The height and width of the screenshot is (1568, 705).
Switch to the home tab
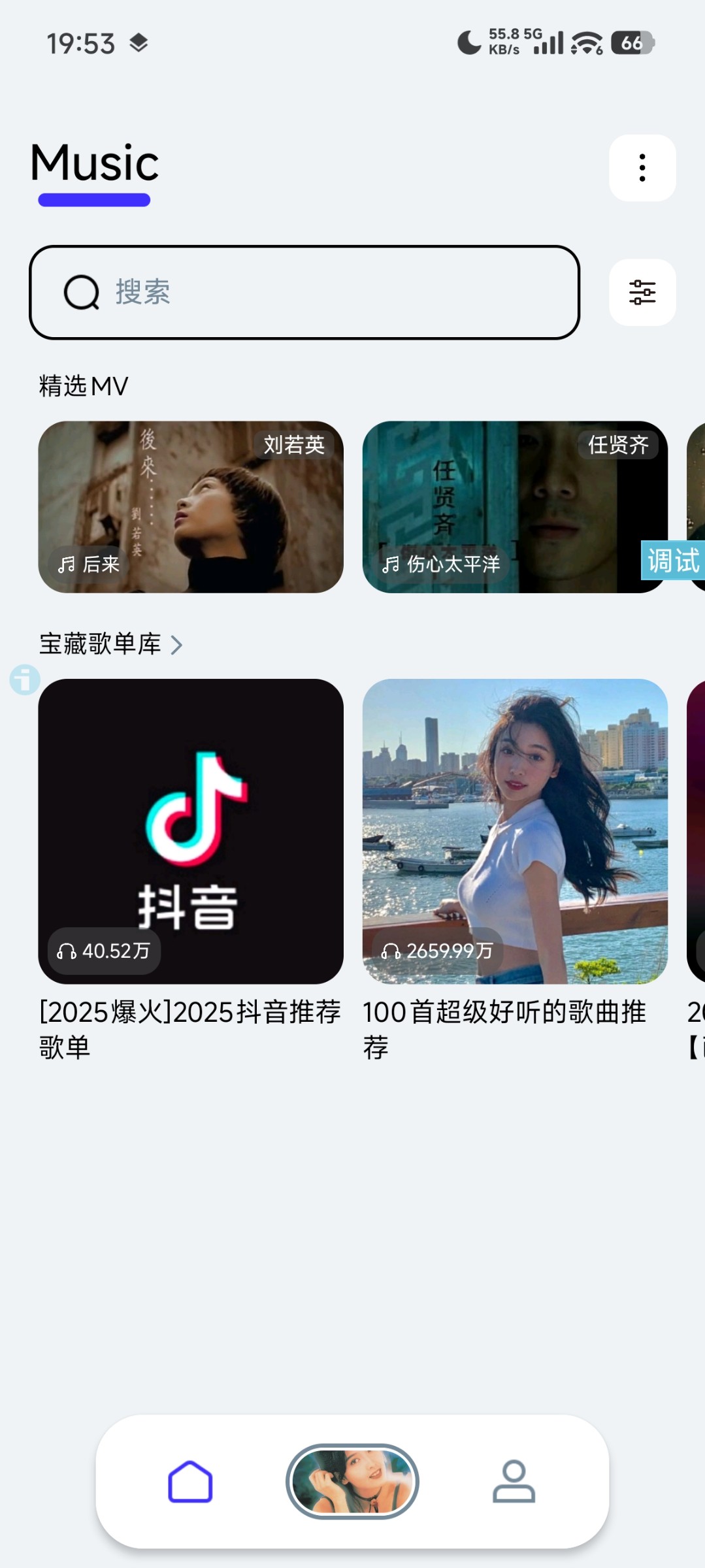(x=190, y=1482)
